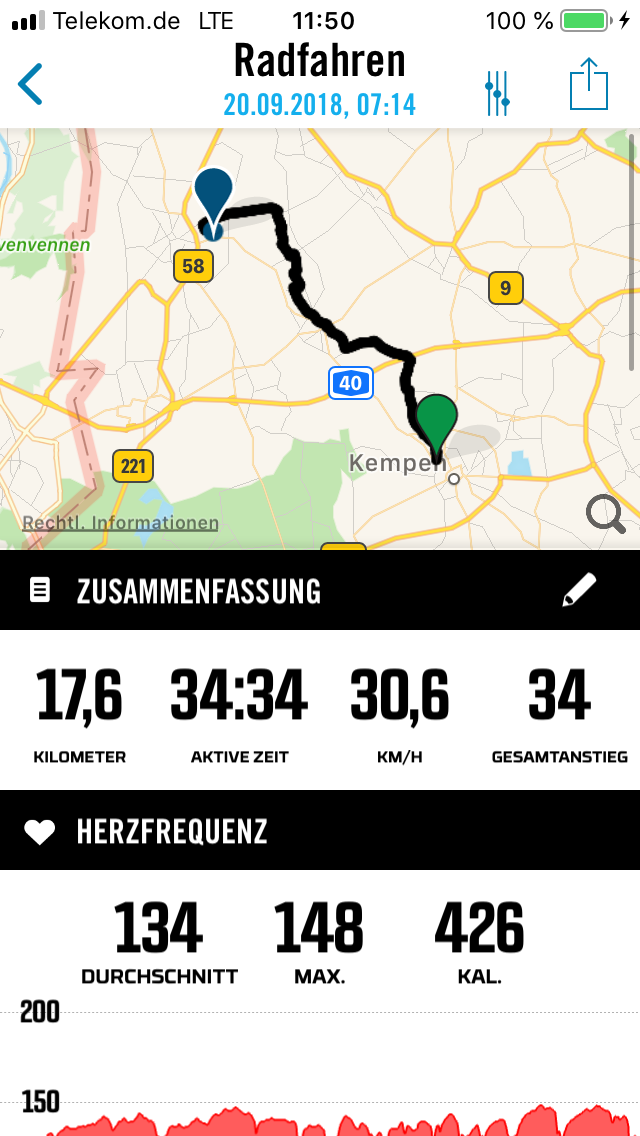The image size is (640, 1136).
Task: Edit the Zusammenfassung with the pencil
Action: tap(579, 590)
